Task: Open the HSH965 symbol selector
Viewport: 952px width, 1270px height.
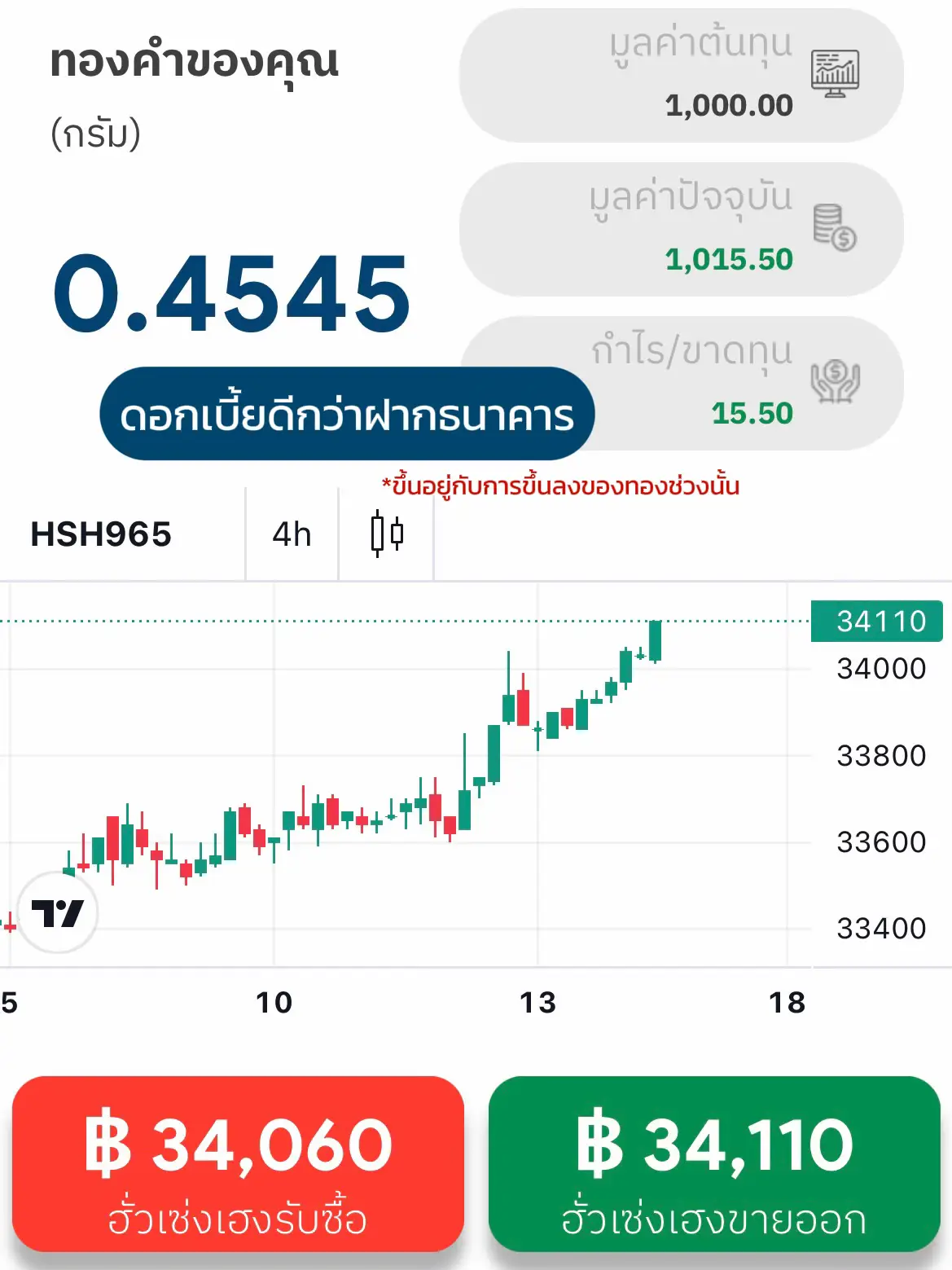Action: click(102, 534)
